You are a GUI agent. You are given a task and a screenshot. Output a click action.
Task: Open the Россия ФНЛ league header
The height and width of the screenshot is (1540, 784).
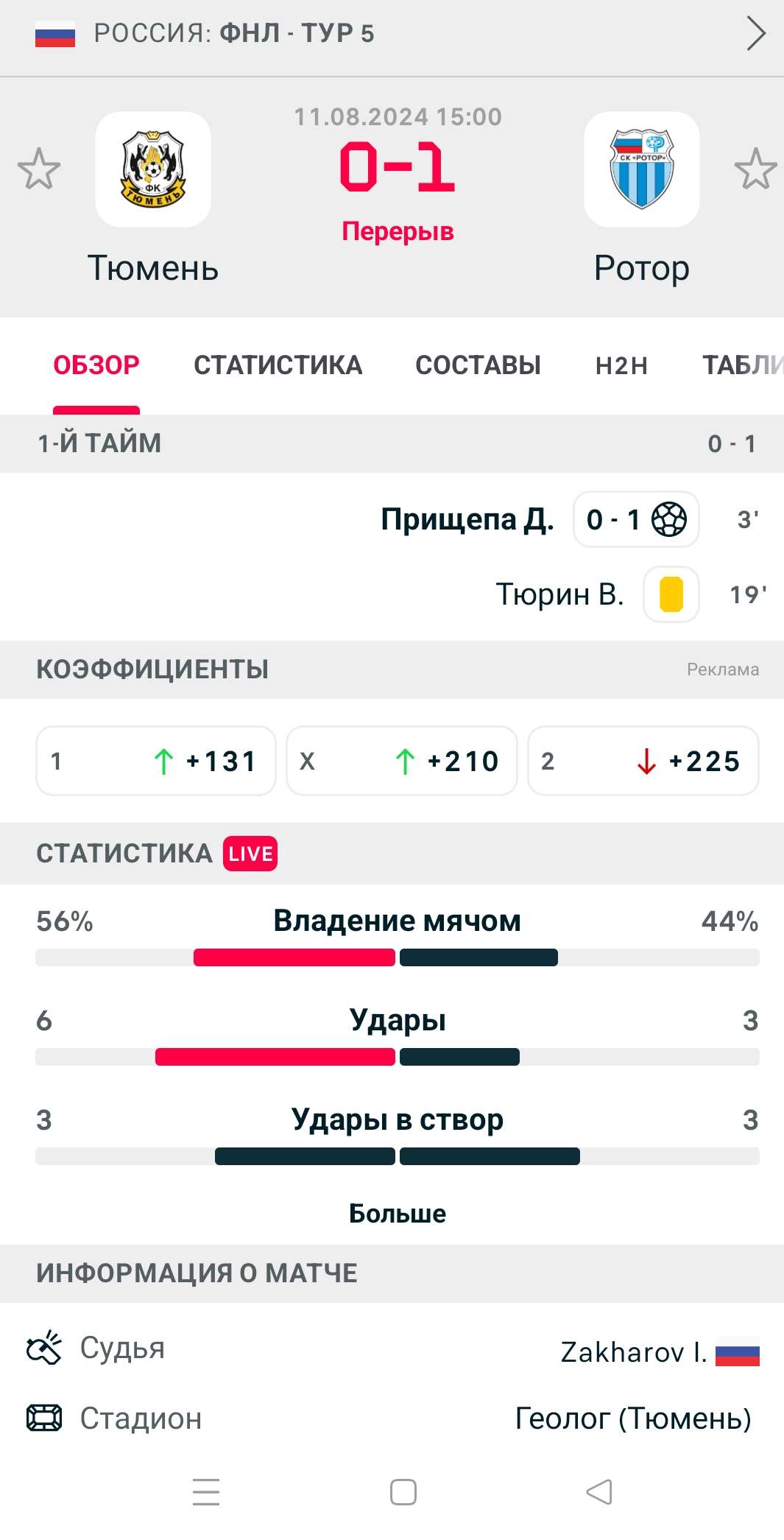390,34
